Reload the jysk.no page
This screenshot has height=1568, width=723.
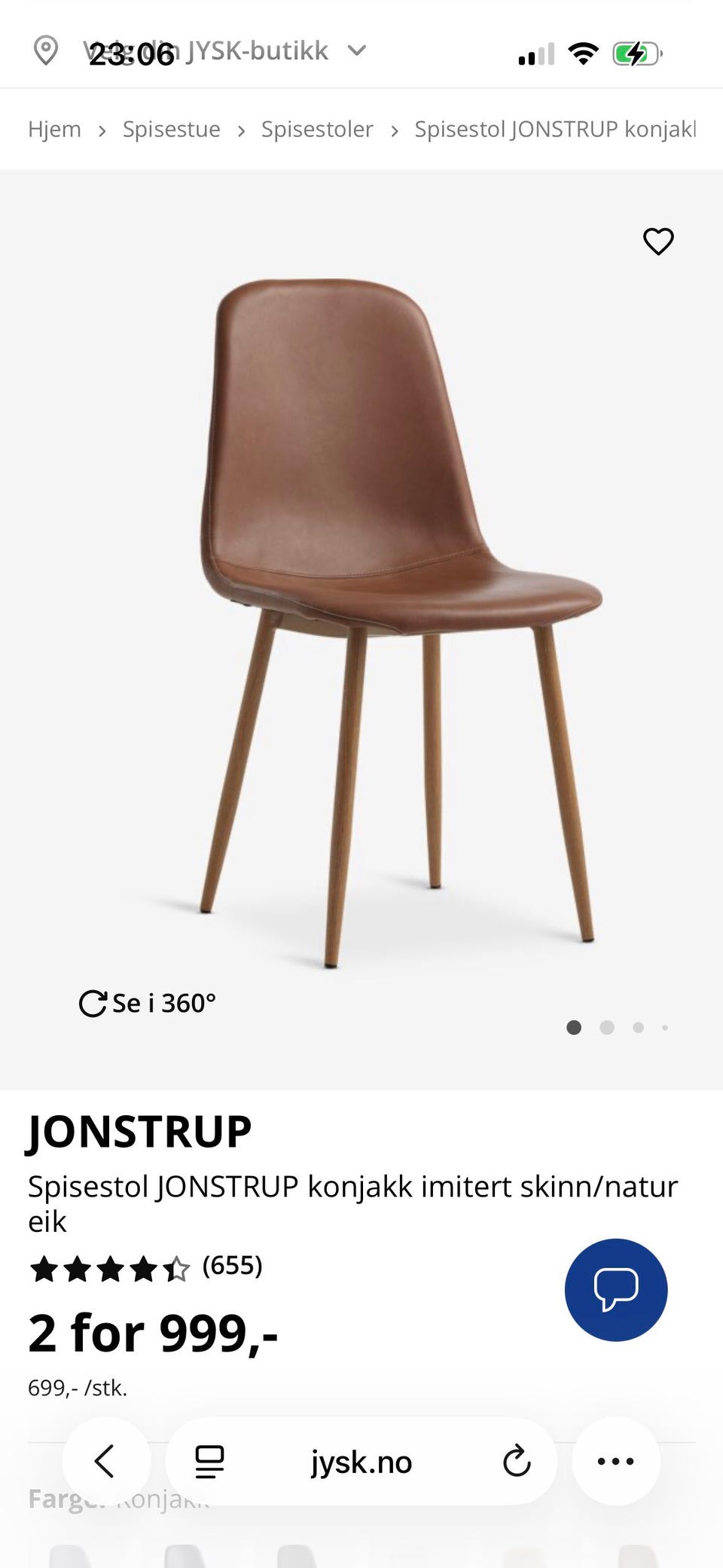[517, 1461]
